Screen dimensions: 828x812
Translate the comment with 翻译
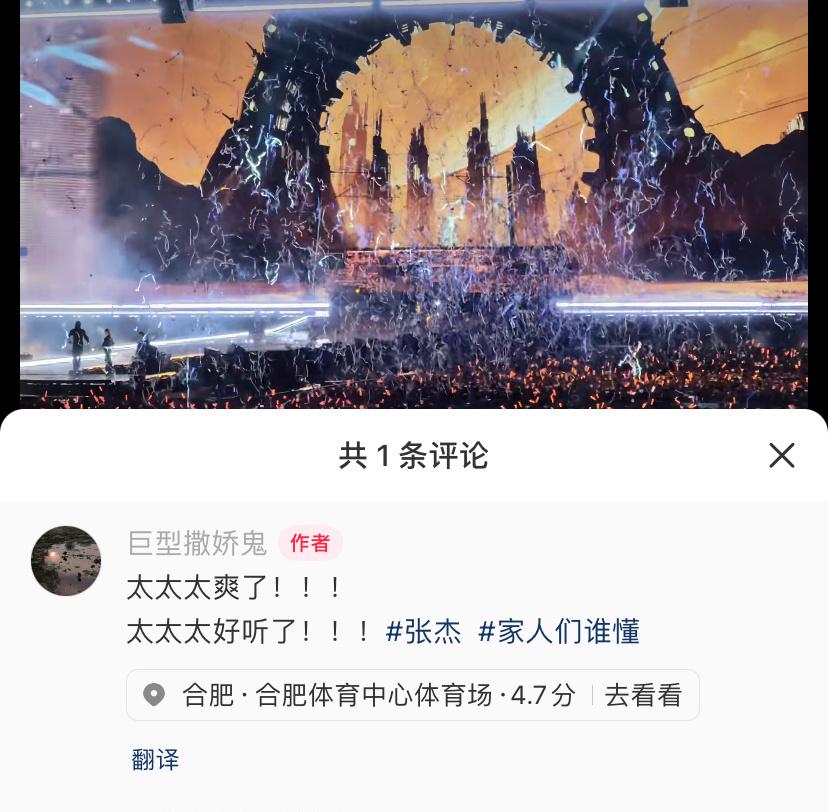tap(155, 759)
